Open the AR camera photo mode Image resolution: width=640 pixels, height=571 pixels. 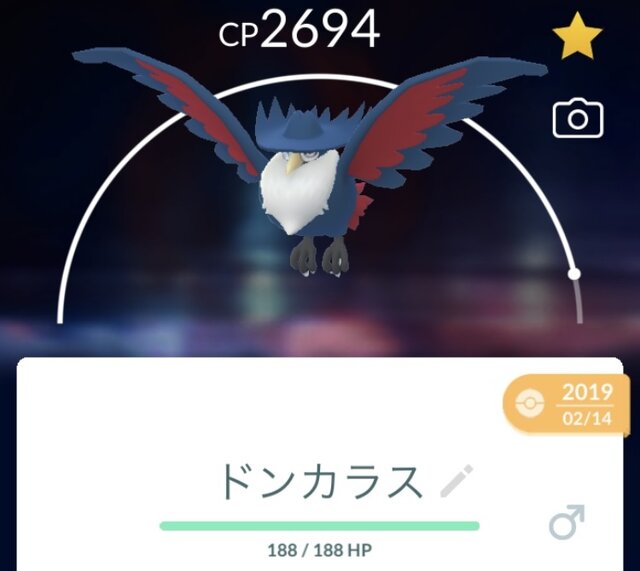point(578,120)
